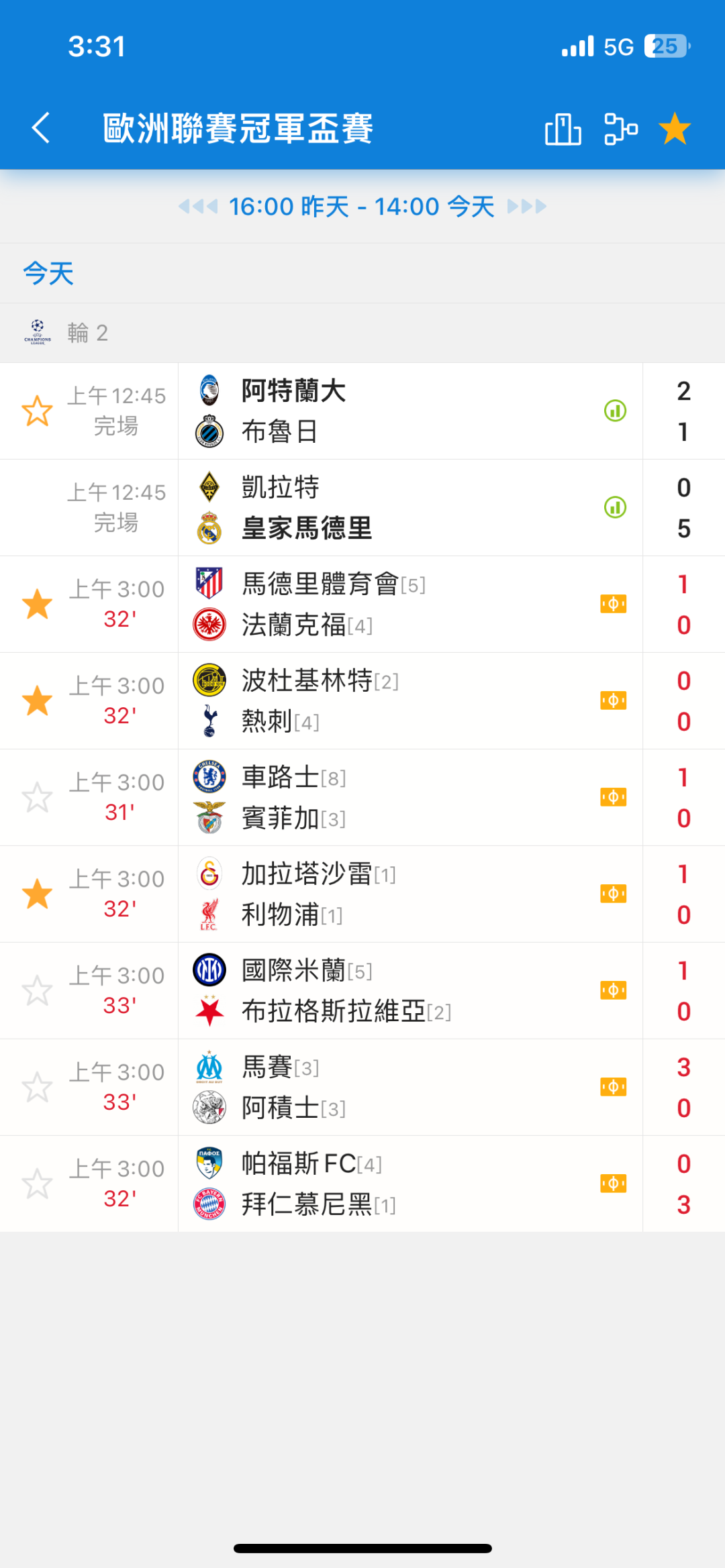The image size is (725, 1568).
Task: Open the 車路士 vs 賓菲加 live pitch icon
Action: click(x=614, y=797)
